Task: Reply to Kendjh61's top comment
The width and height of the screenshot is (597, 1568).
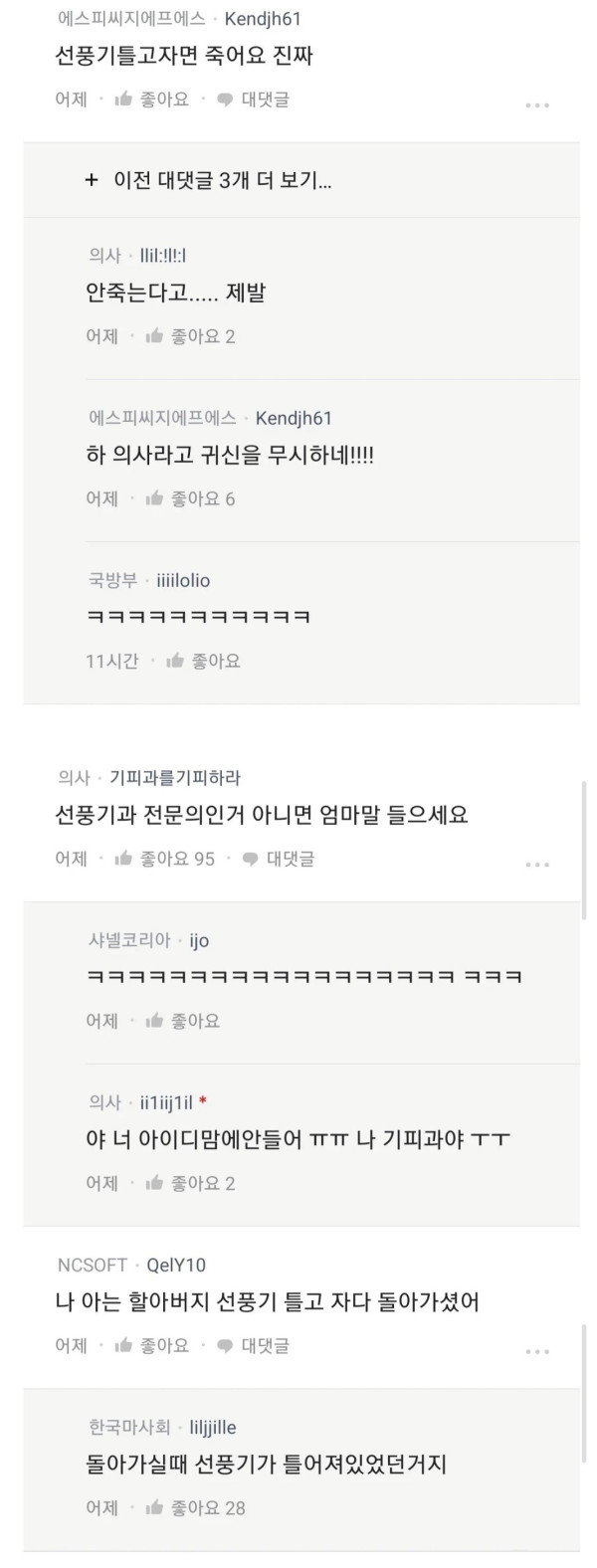Action: pyautogui.click(x=253, y=99)
